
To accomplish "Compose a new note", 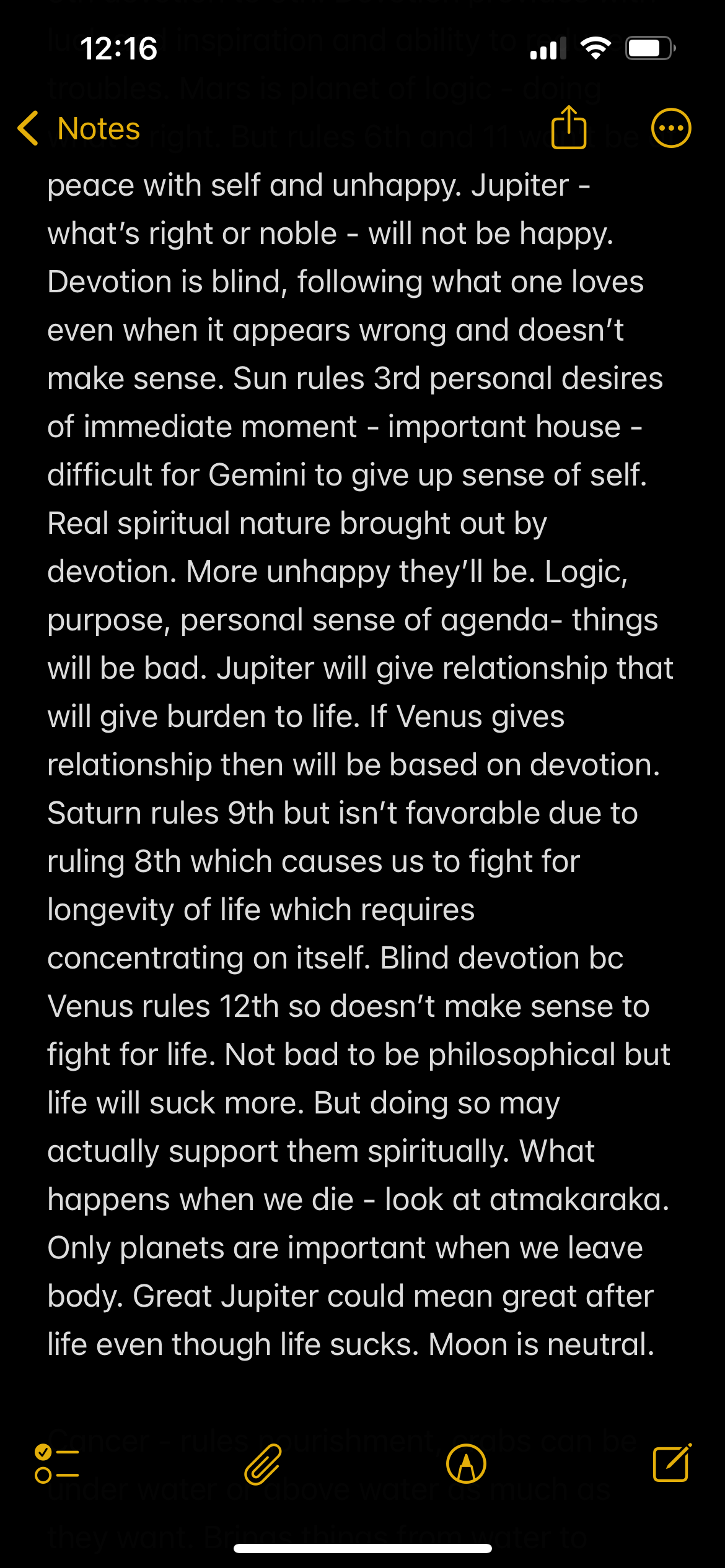I will click(672, 1463).
